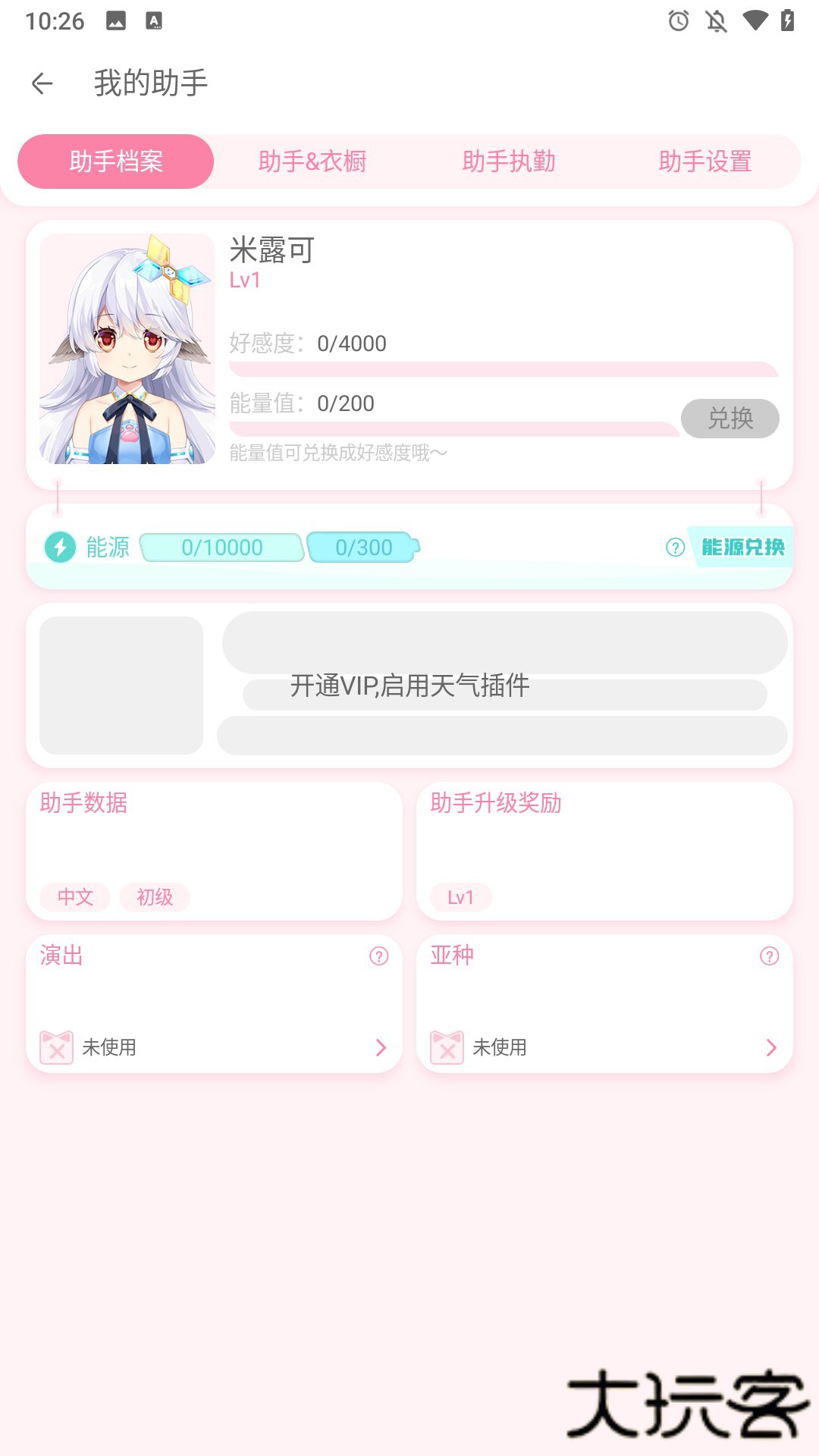Screen dimensions: 819x1456
Task: Click the cat icon beside 未使用 in 演出
Action: tap(55, 1048)
